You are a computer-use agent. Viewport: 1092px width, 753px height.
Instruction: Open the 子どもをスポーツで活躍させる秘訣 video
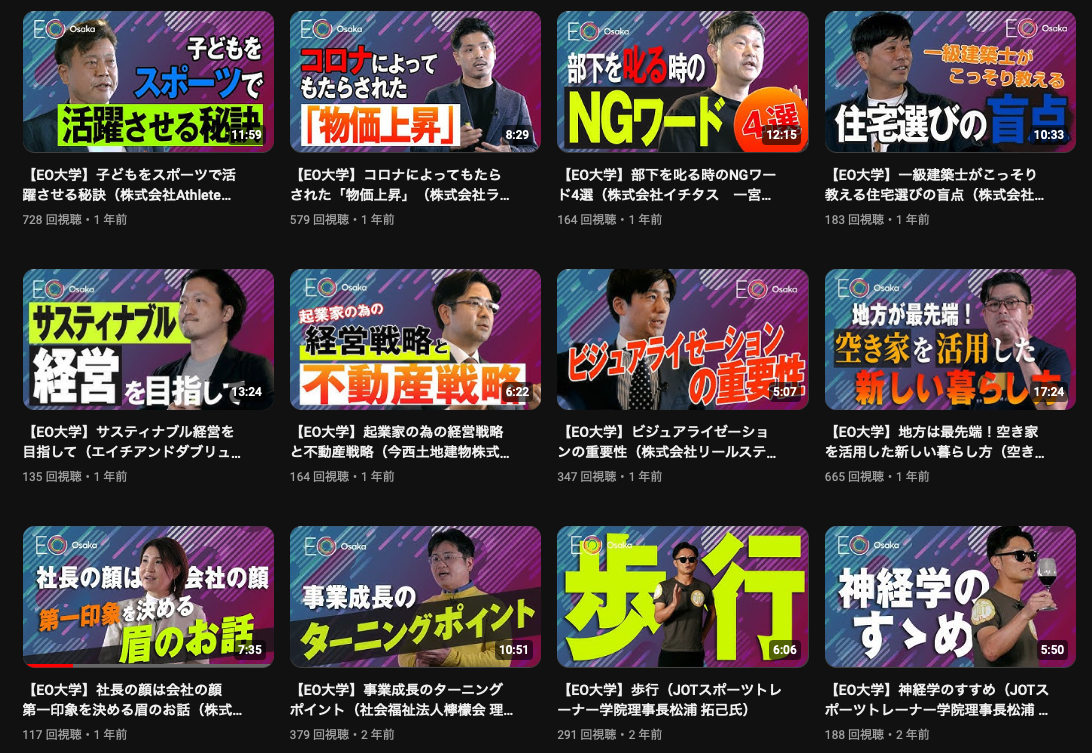coord(148,82)
